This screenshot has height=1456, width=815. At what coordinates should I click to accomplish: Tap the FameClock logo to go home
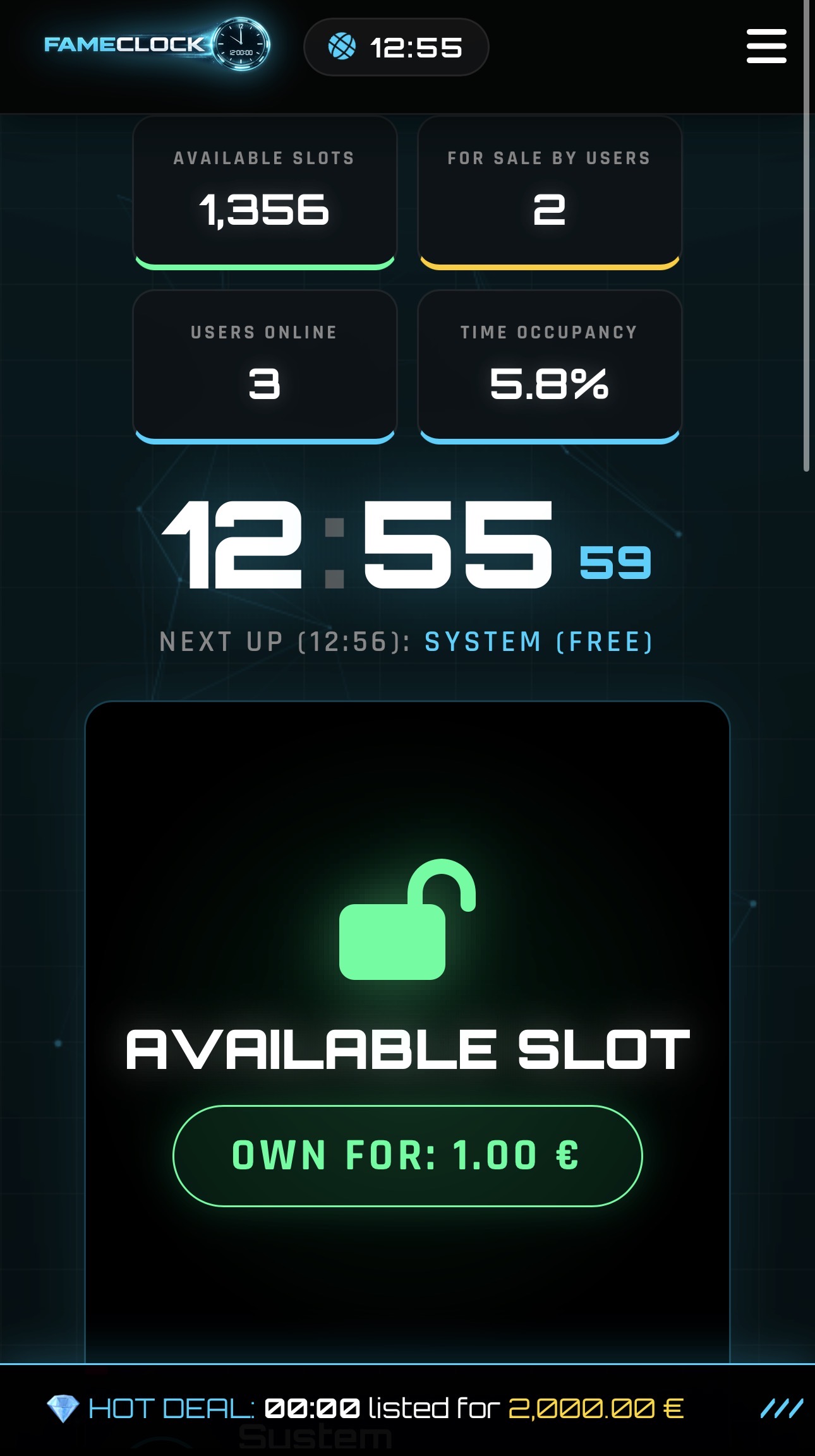point(157,44)
